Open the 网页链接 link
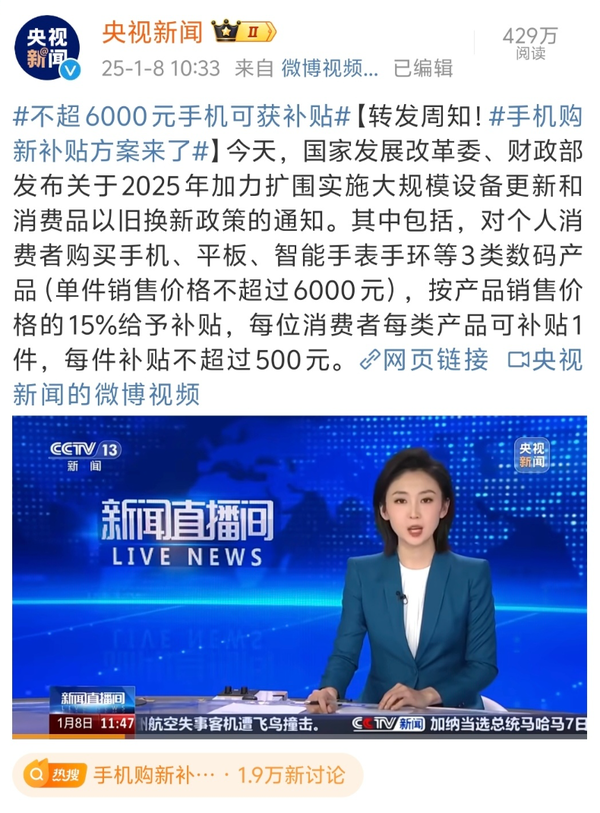 click(x=426, y=359)
